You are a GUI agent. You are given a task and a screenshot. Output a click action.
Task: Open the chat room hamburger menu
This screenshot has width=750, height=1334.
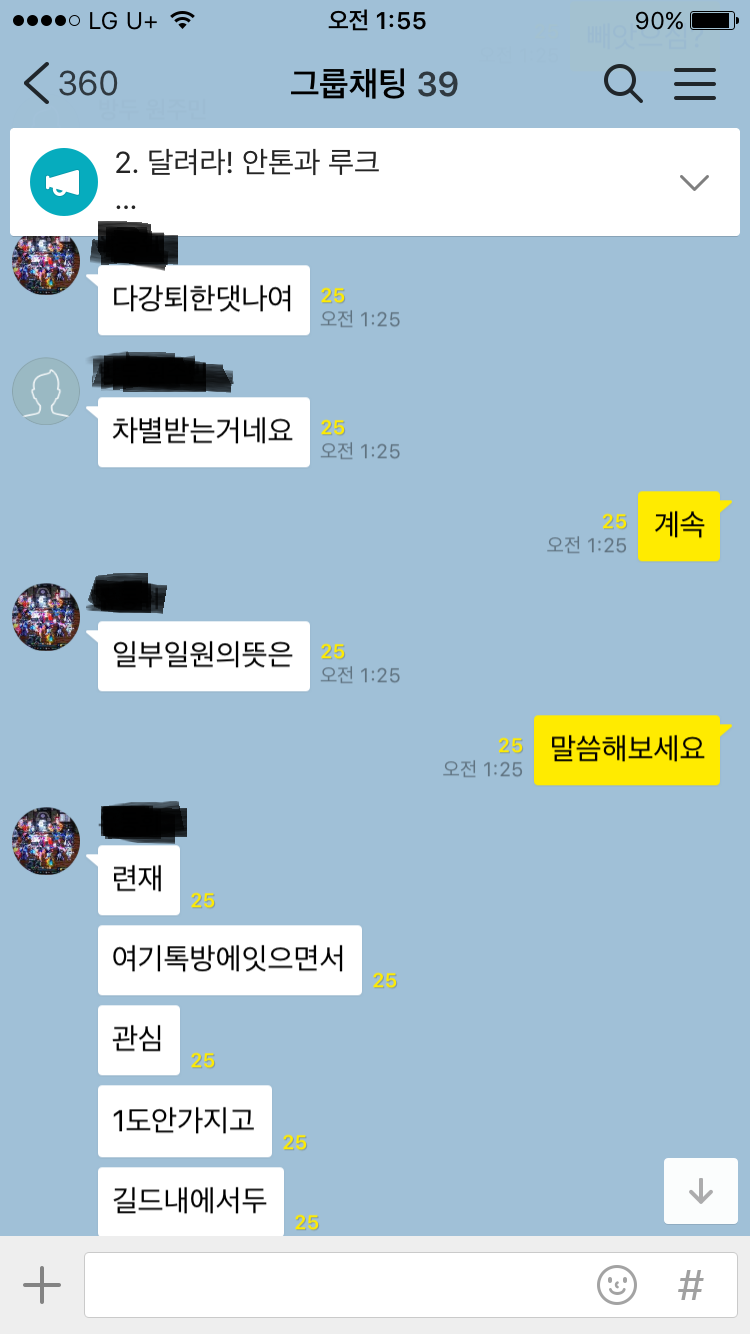coord(695,84)
